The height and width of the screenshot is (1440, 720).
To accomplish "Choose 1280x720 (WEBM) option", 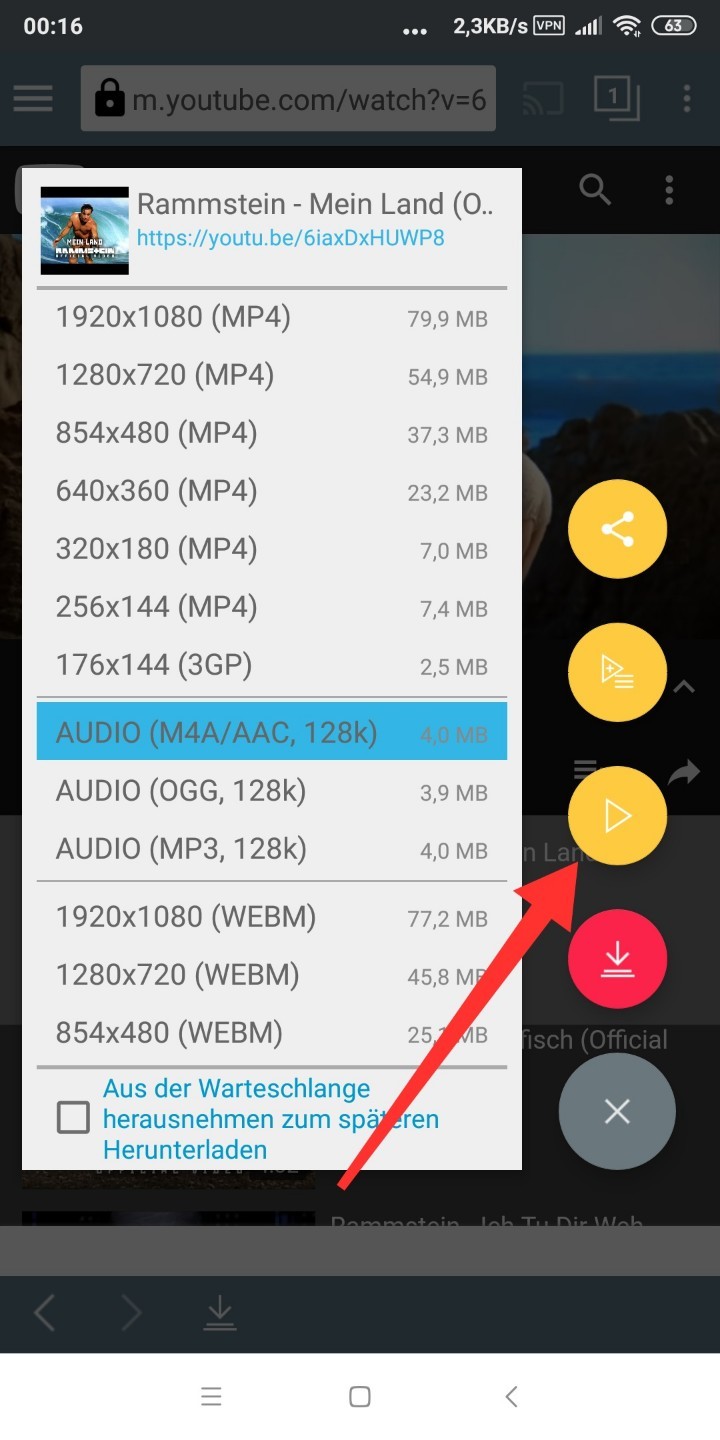I will tap(271, 975).
